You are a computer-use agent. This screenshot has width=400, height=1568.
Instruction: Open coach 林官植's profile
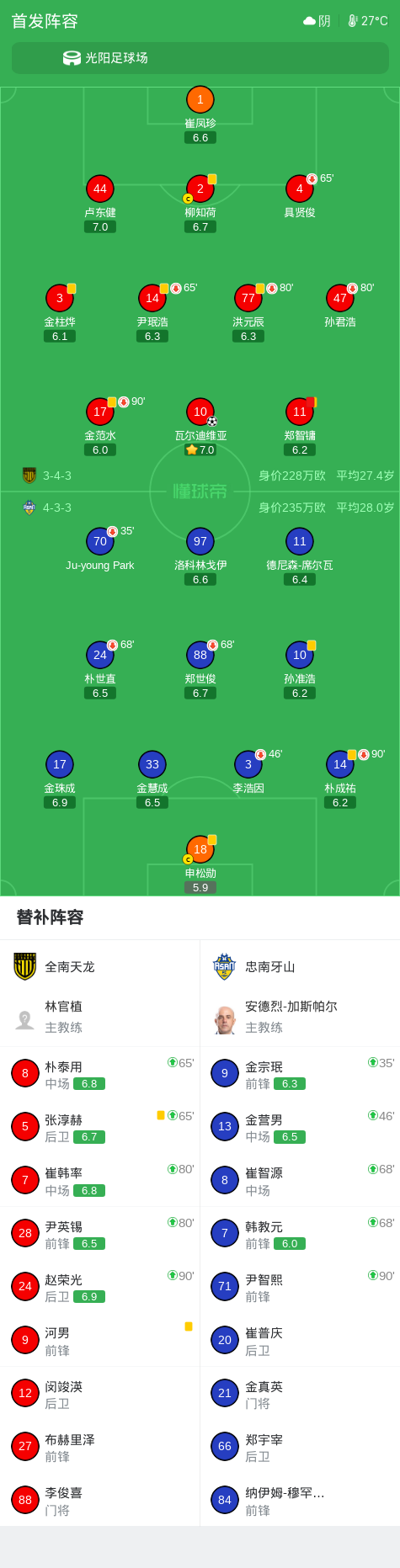(x=99, y=1017)
